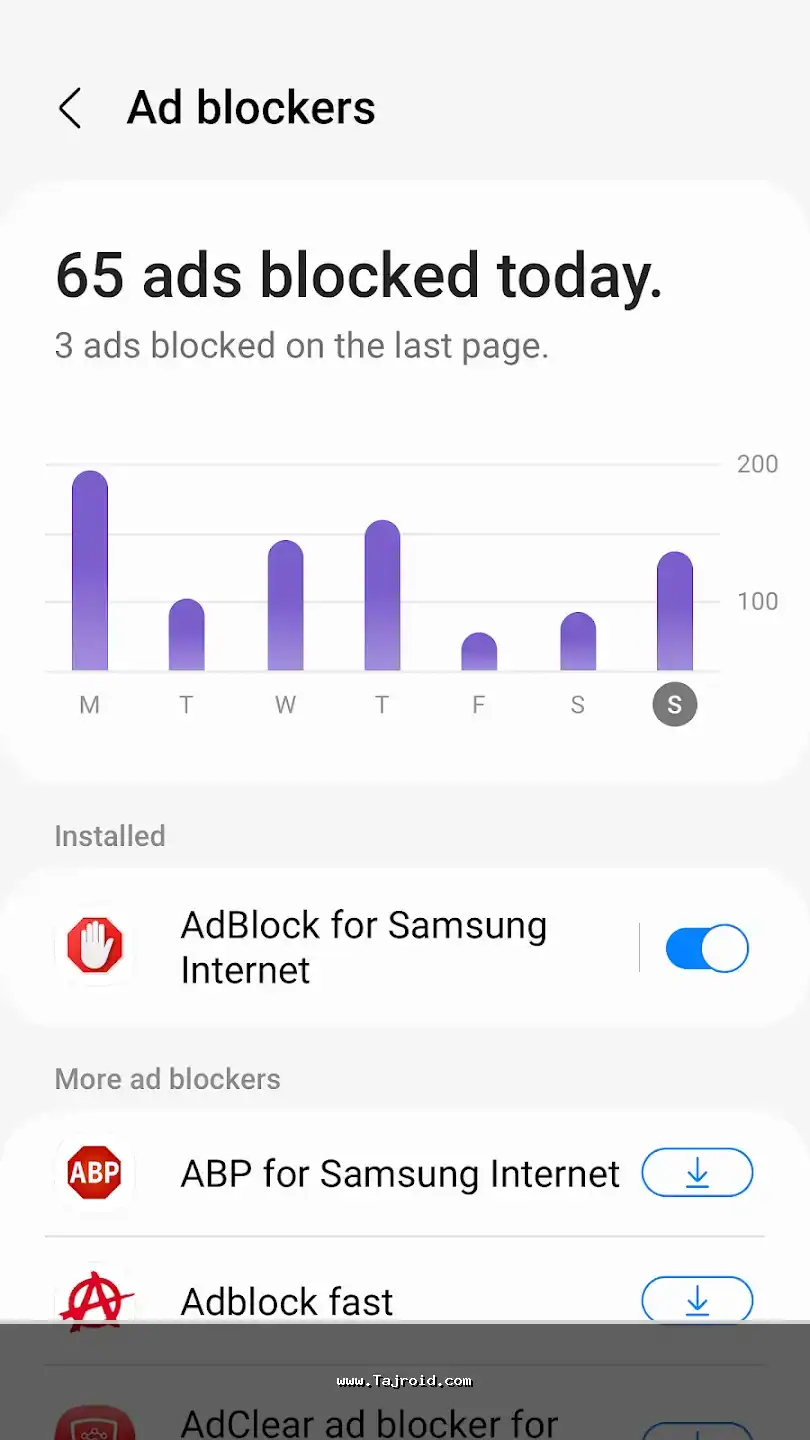Screen dimensions: 810x1440
Task: Toggle AdBlock for Samsung Internet switch
Action: click(706, 948)
